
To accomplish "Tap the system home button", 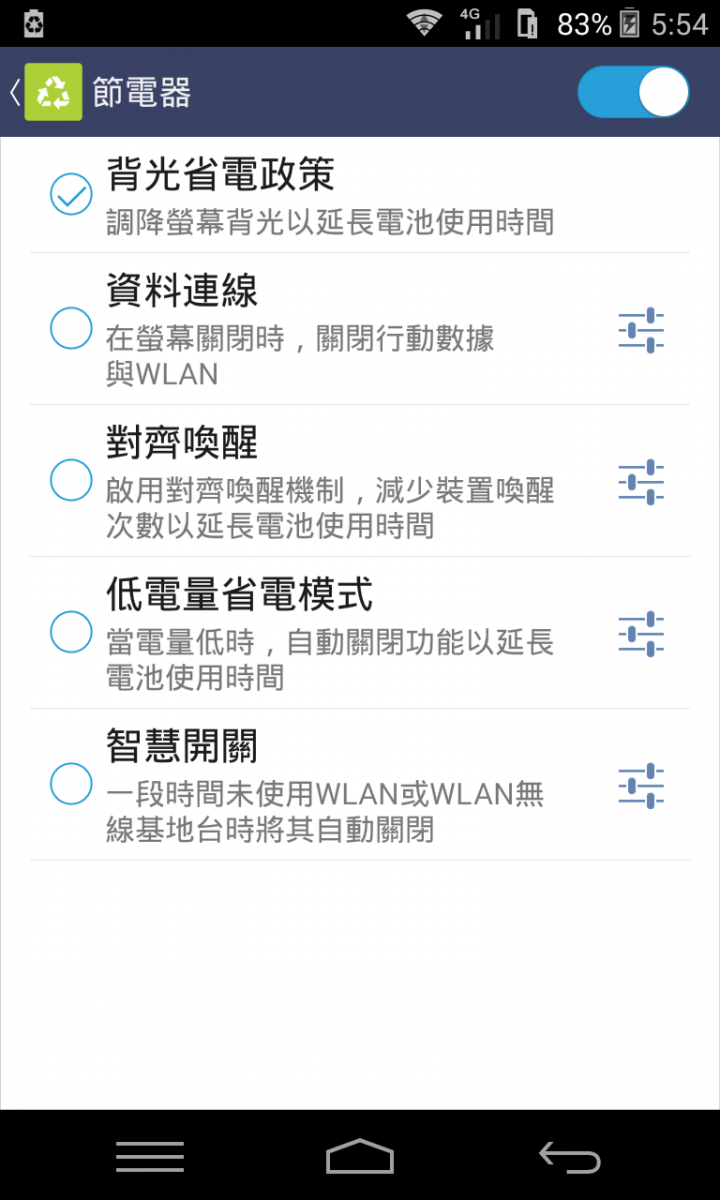I will coord(360,1157).
